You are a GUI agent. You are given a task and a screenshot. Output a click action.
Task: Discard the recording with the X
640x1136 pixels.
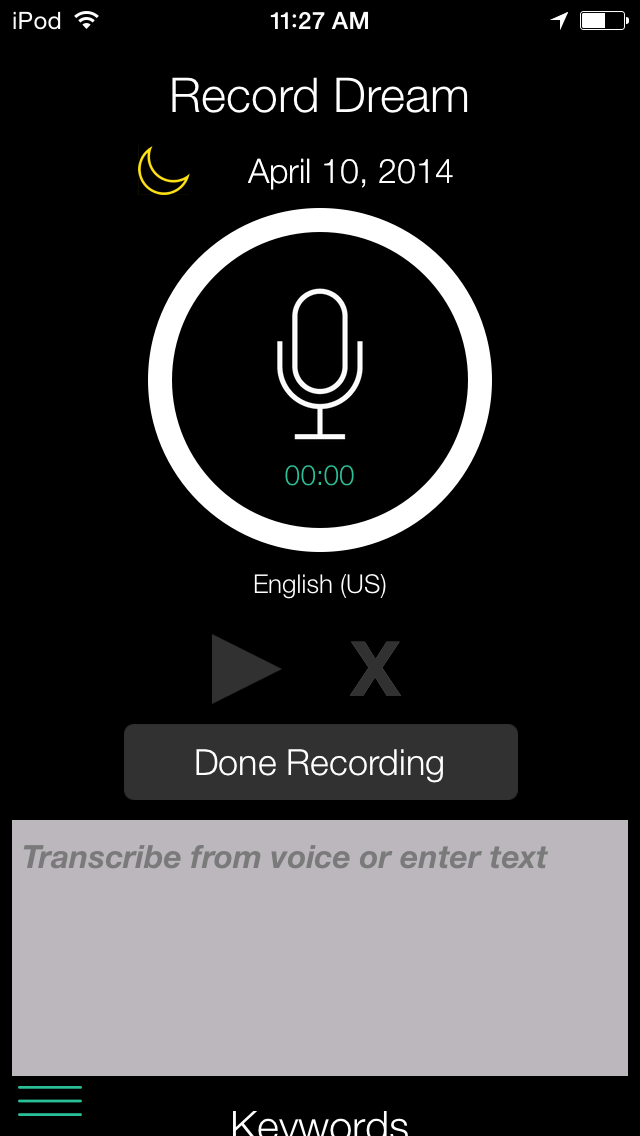[x=375, y=669]
